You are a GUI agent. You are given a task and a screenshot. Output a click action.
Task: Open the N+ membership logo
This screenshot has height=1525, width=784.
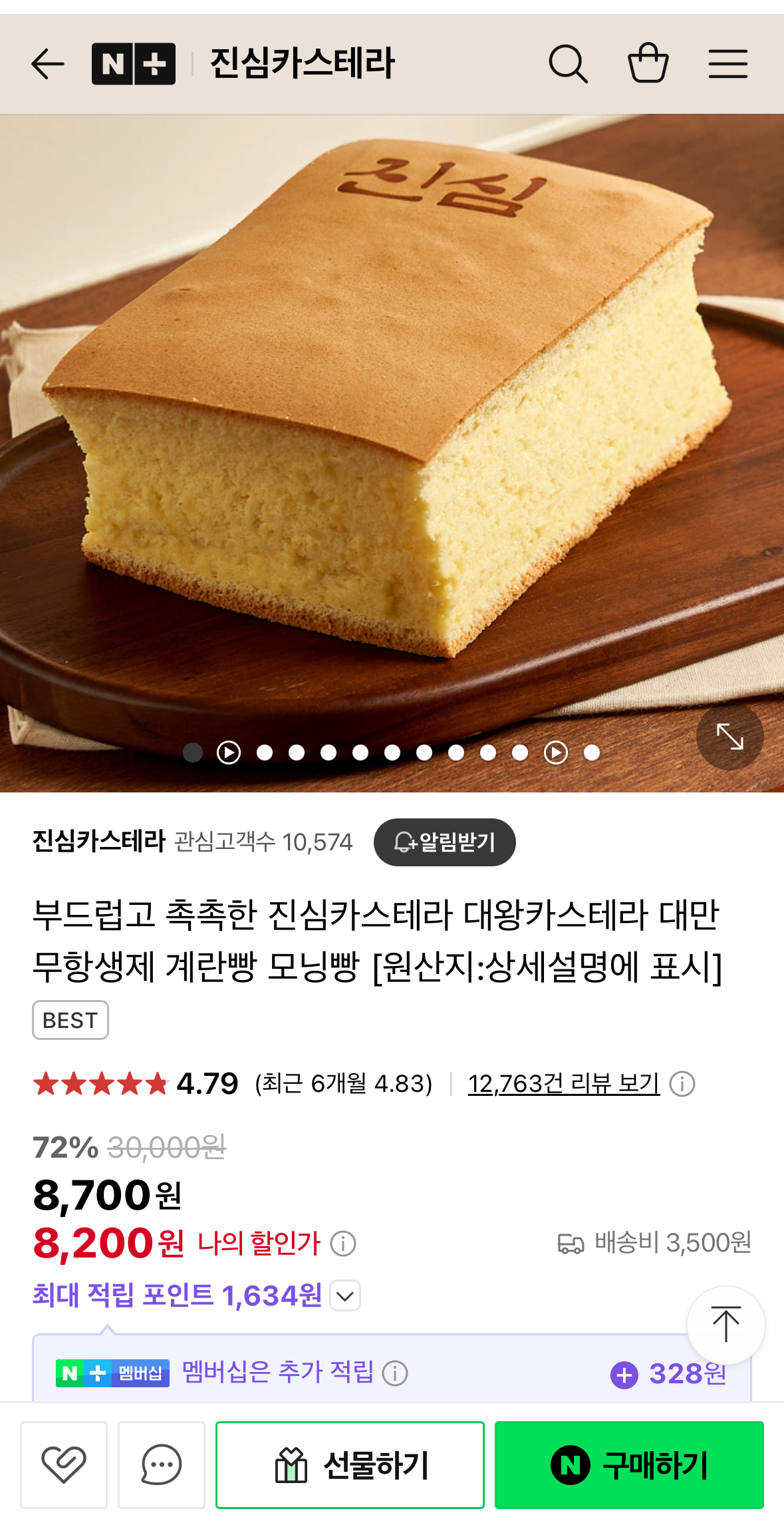tap(134, 65)
